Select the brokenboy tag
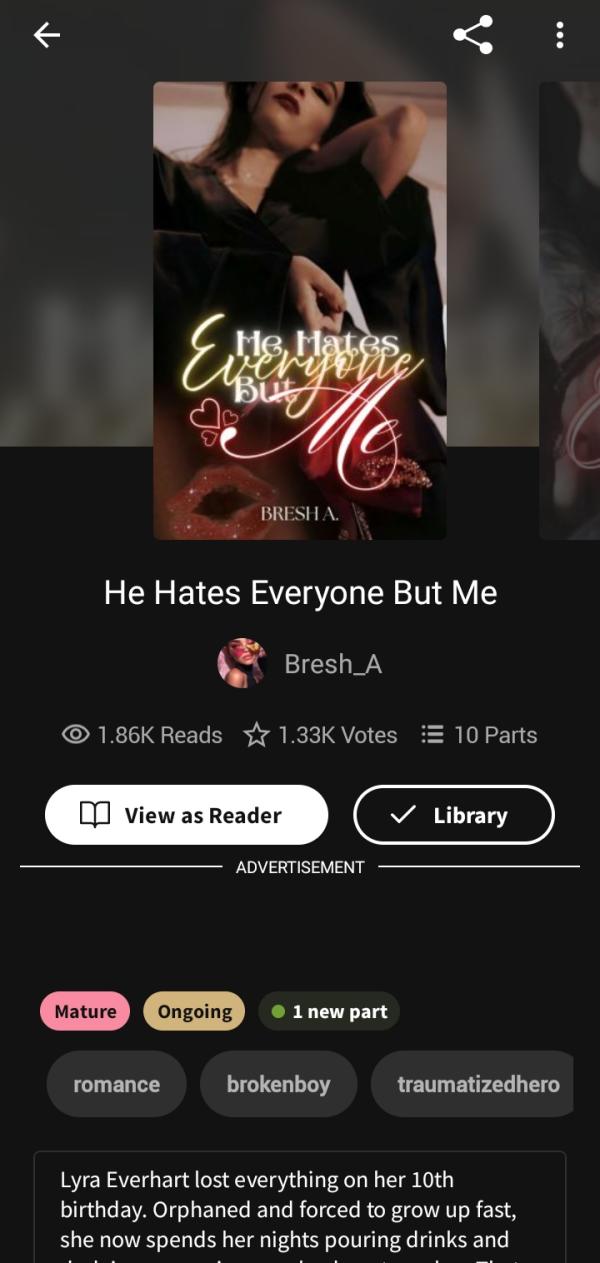600x1263 pixels. point(278,1084)
